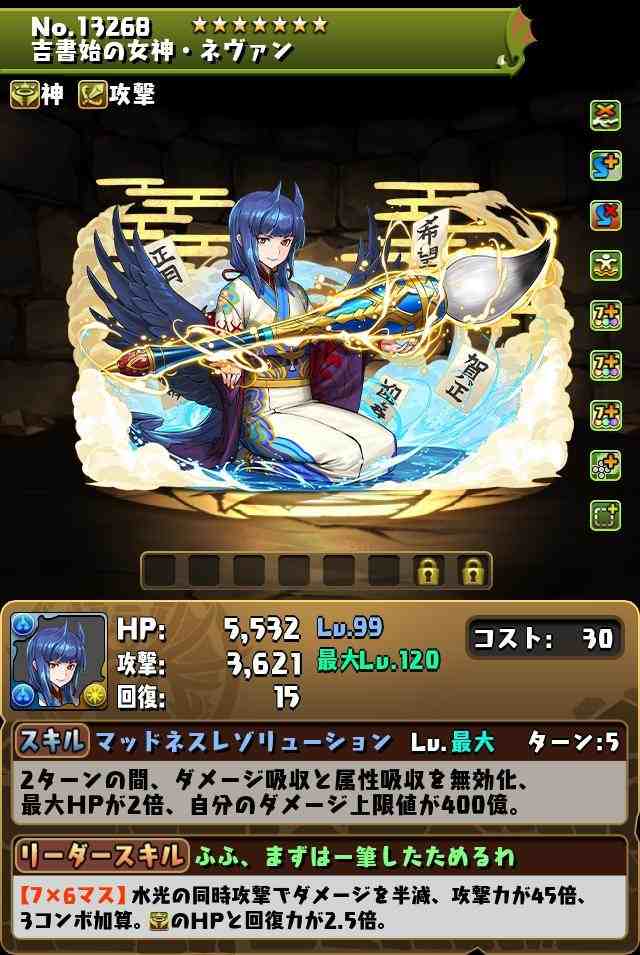View the skill bind resist awakening

(x=605, y=215)
